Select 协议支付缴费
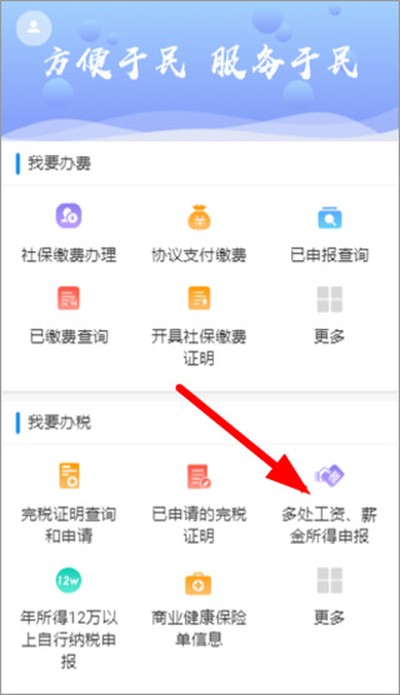 coord(199,233)
